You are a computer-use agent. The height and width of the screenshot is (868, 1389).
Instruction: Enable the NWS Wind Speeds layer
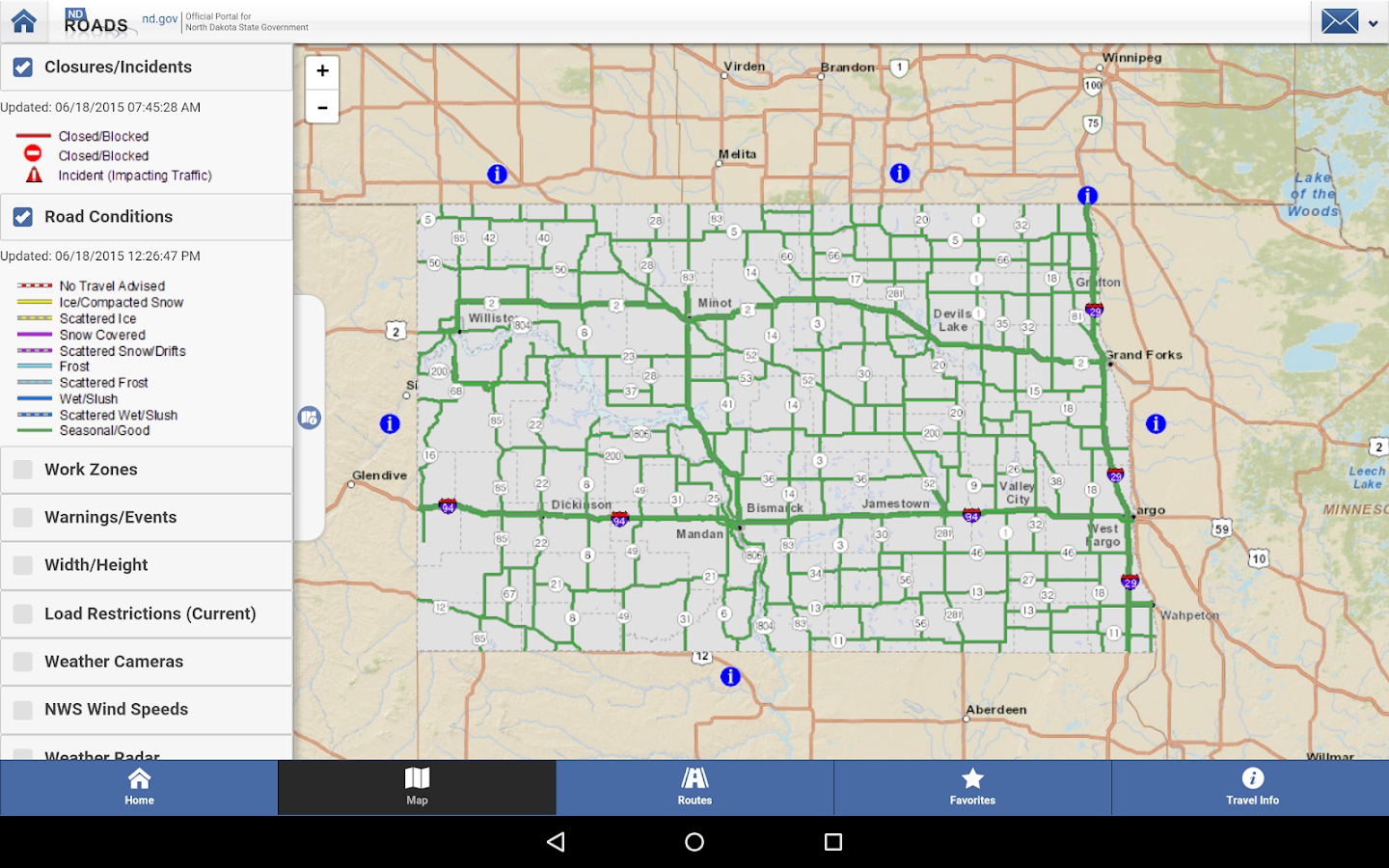pos(23,710)
